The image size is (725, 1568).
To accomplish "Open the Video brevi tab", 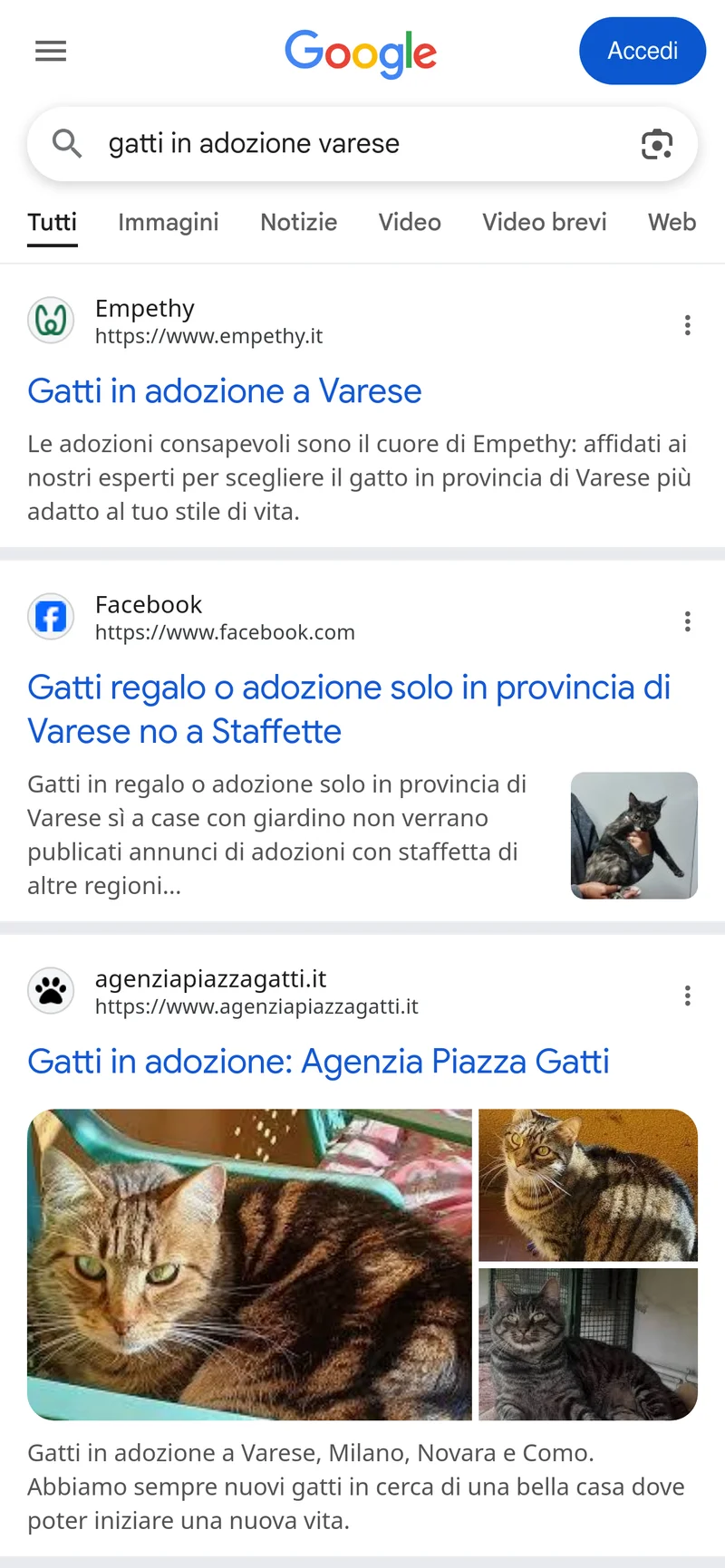I will pyautogui.click(x=544, y=222).
